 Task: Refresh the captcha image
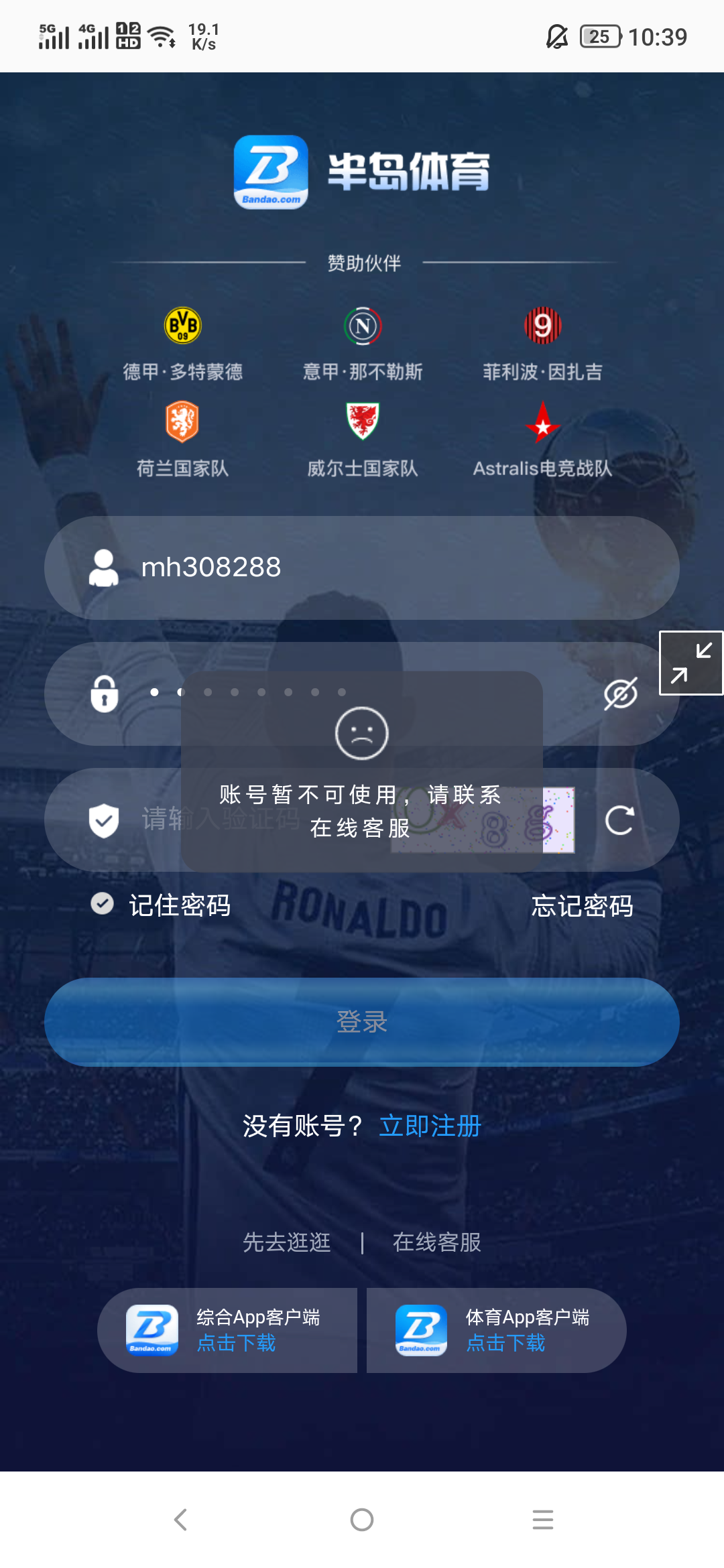(x=620, y=819)
